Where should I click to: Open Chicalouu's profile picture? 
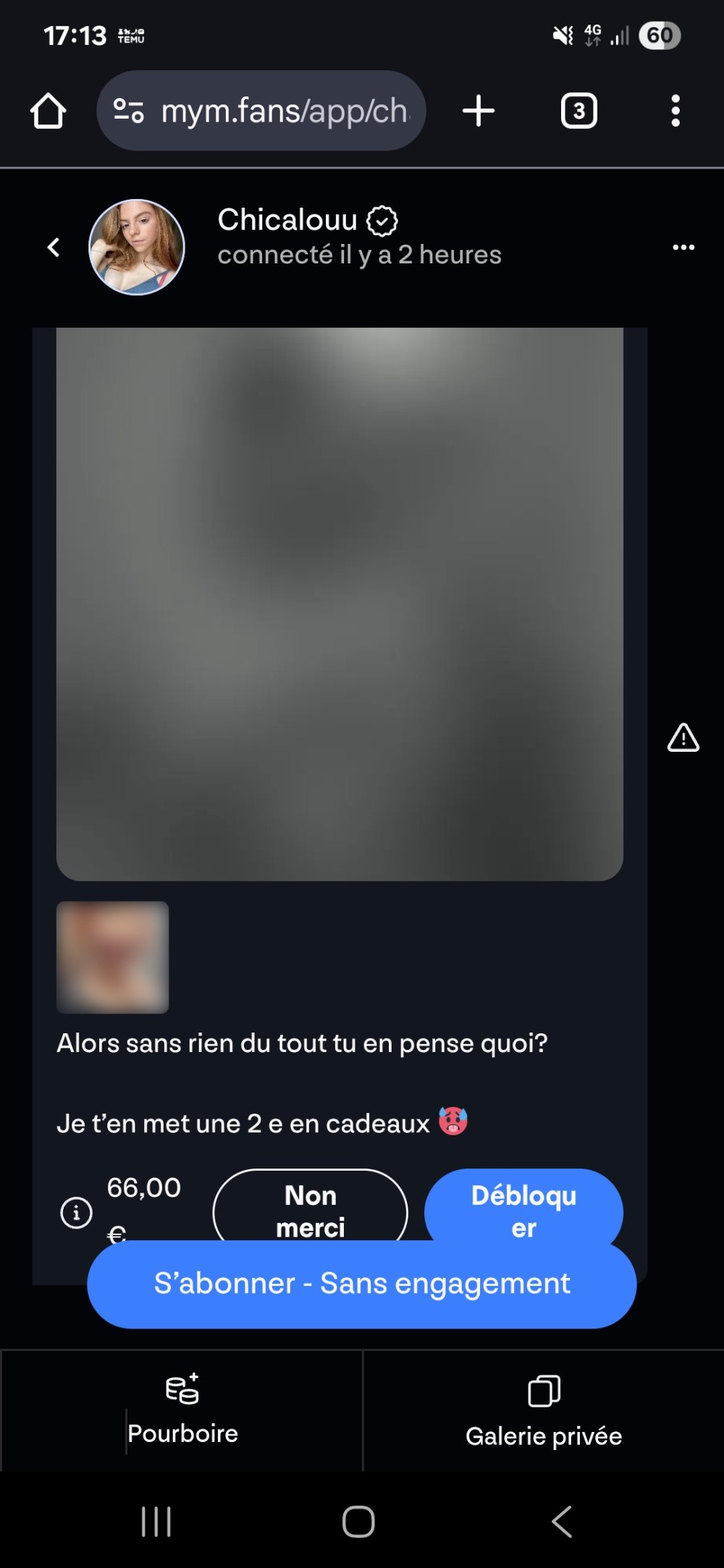tap(136, 247)
